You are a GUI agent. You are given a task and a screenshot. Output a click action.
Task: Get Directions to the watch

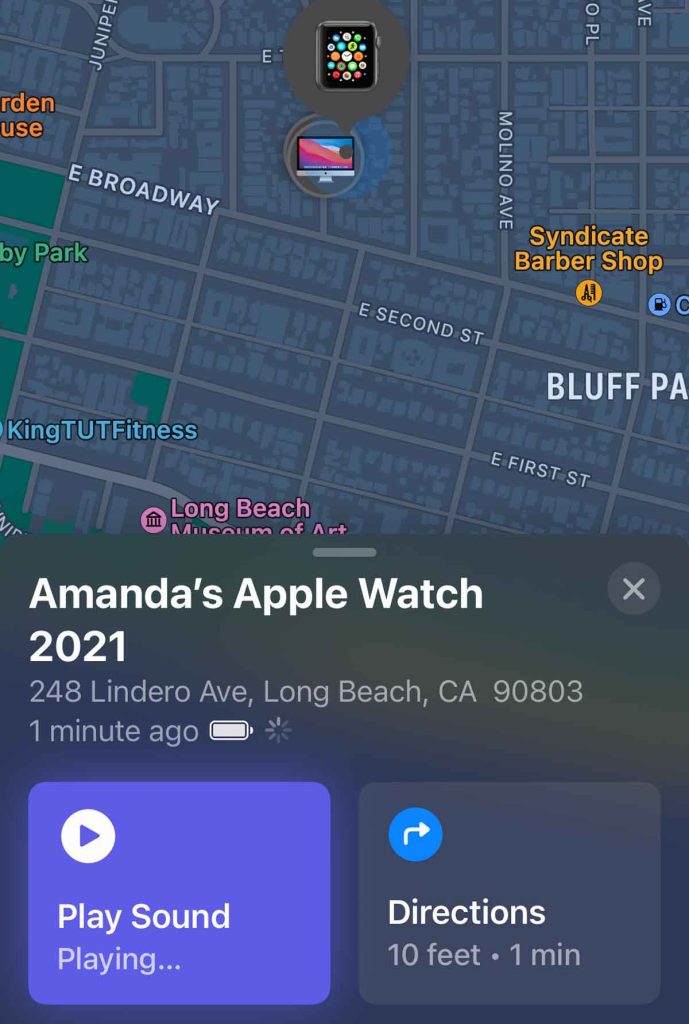[509, 892]
